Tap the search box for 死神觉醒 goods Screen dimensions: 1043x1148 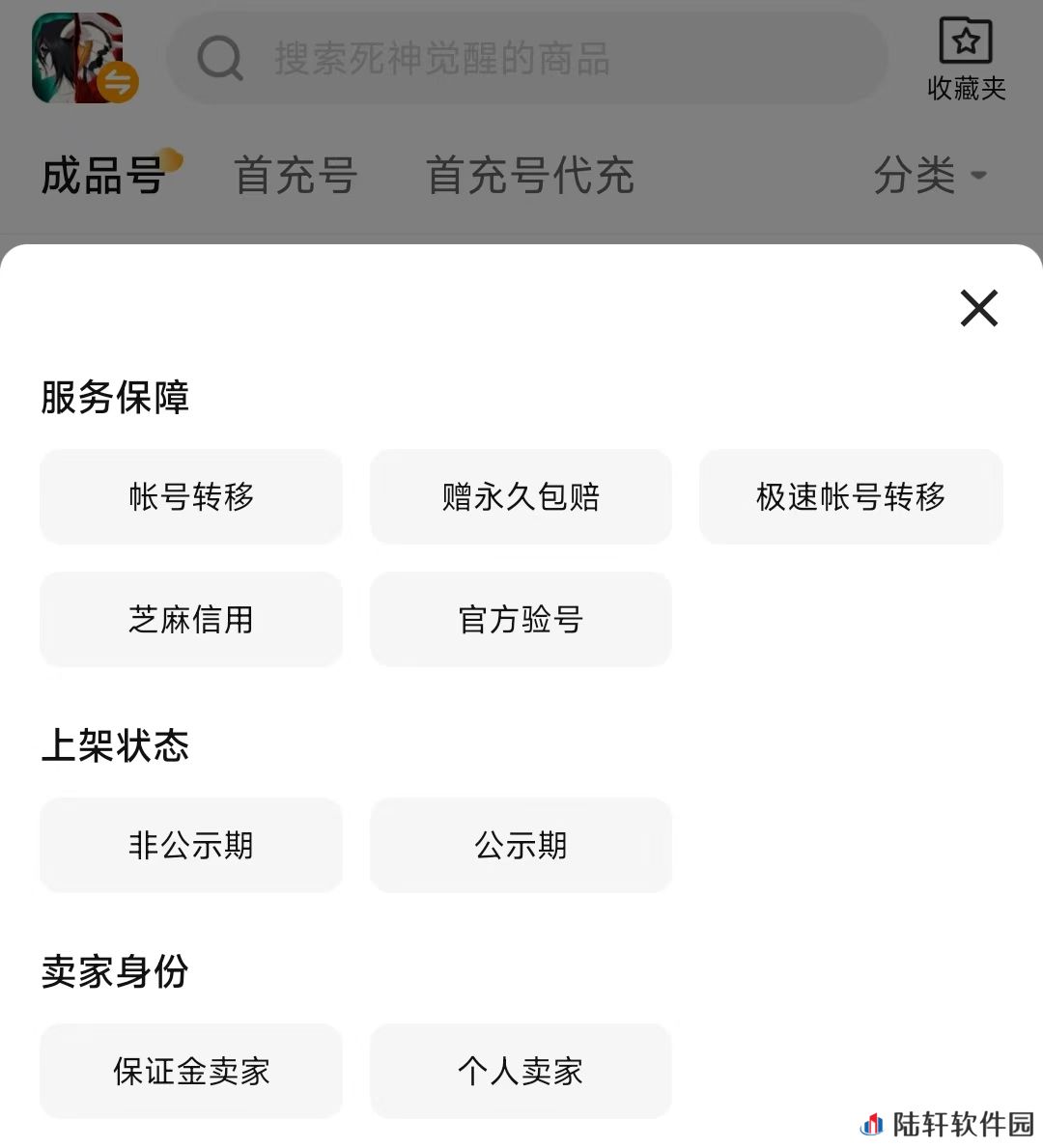pyautogui.click(x=526, y=59)
